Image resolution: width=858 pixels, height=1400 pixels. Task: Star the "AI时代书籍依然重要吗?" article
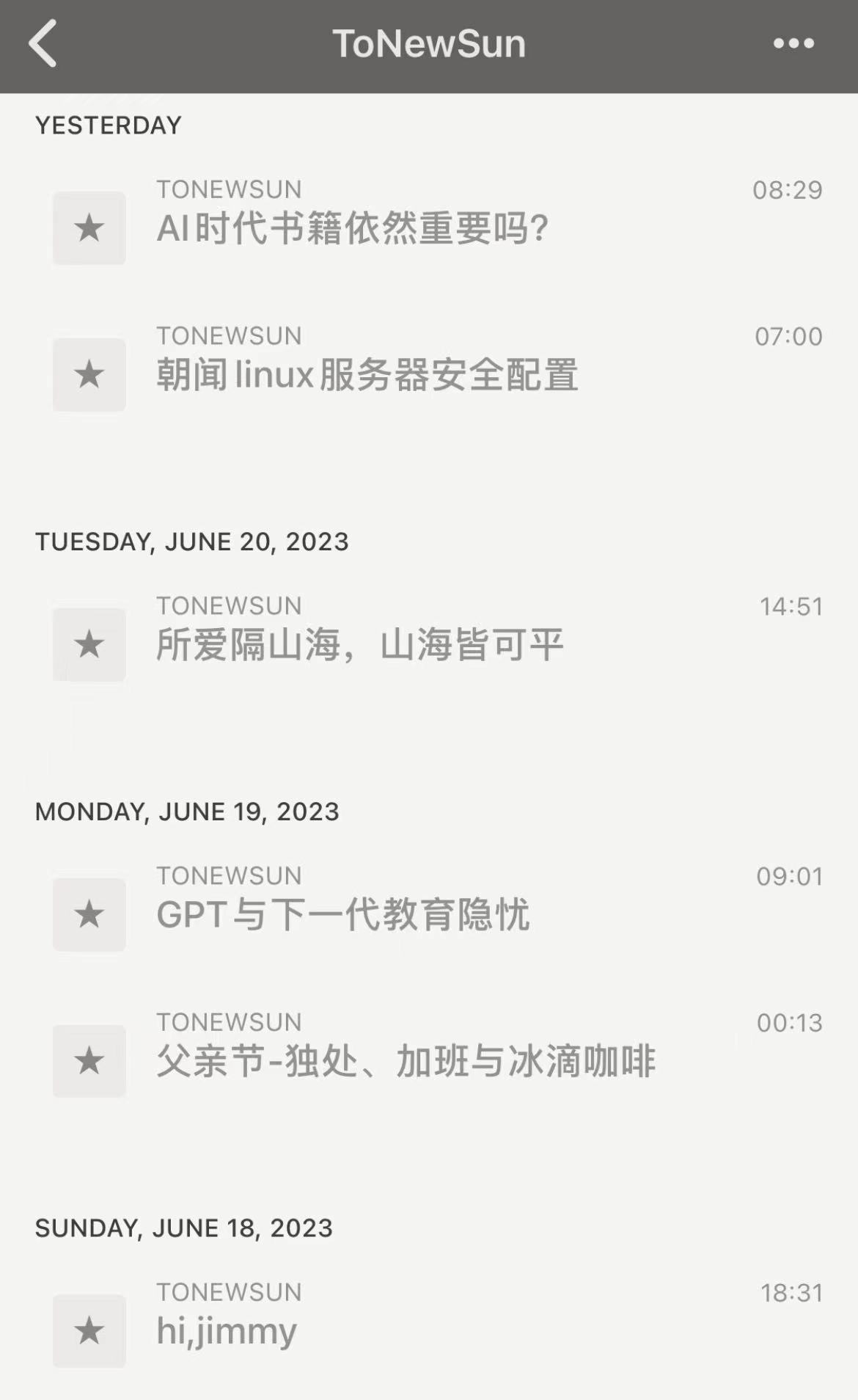[89, 228]
